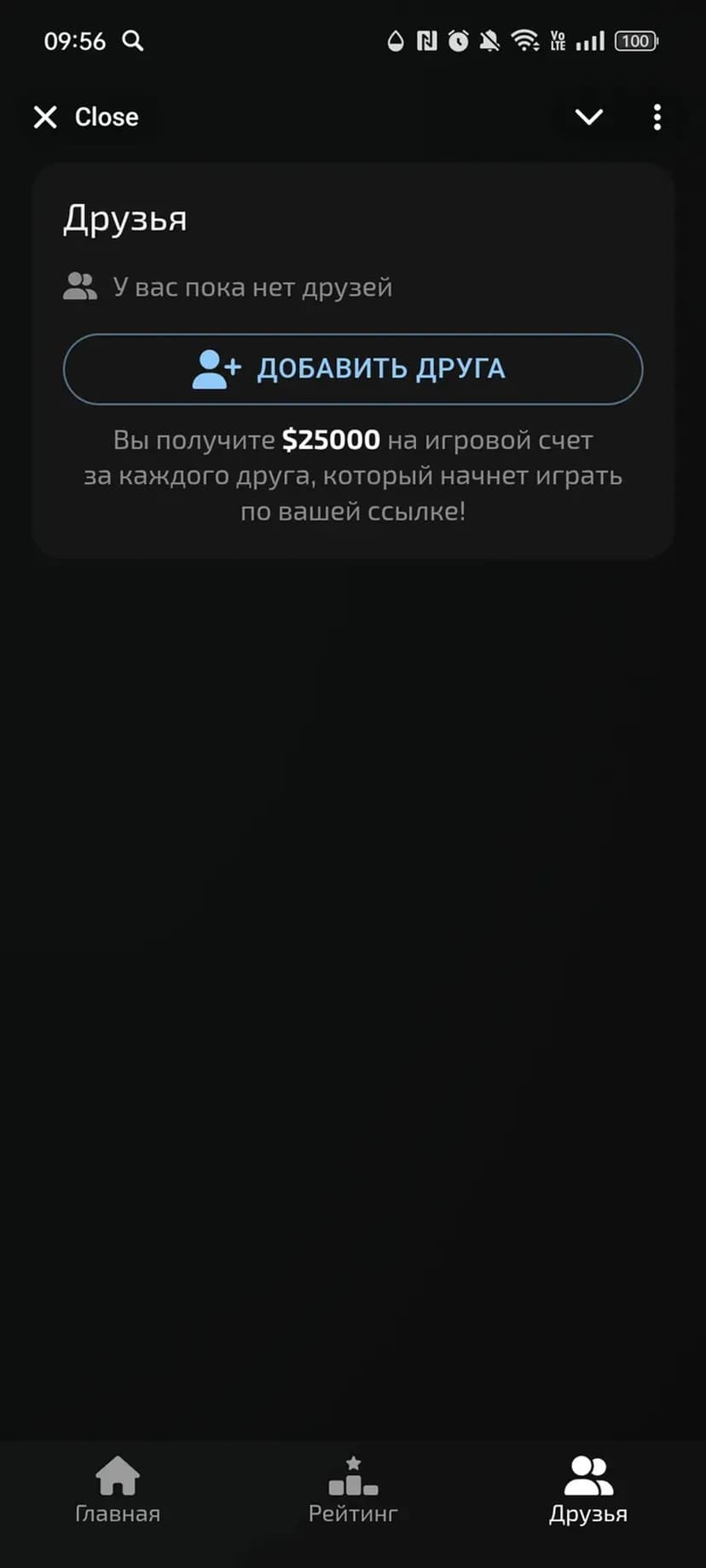706x1568 pixels.
Task: Tap the ДОБАВИТЬ ДРУГА button
Action: (x=352, y=369)
